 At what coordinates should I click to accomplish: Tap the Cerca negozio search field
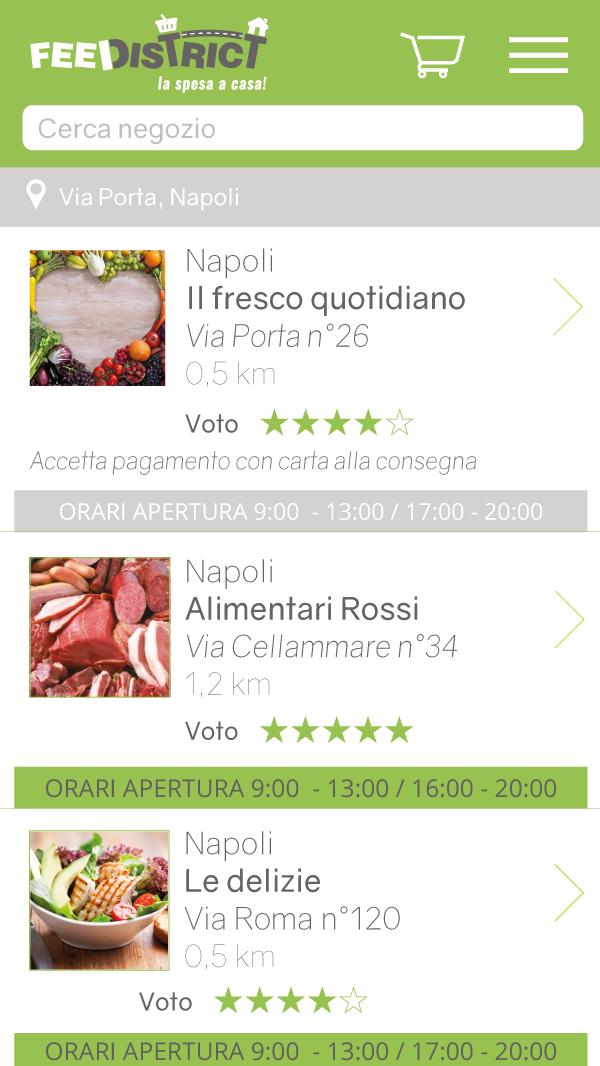pos(302,128)
